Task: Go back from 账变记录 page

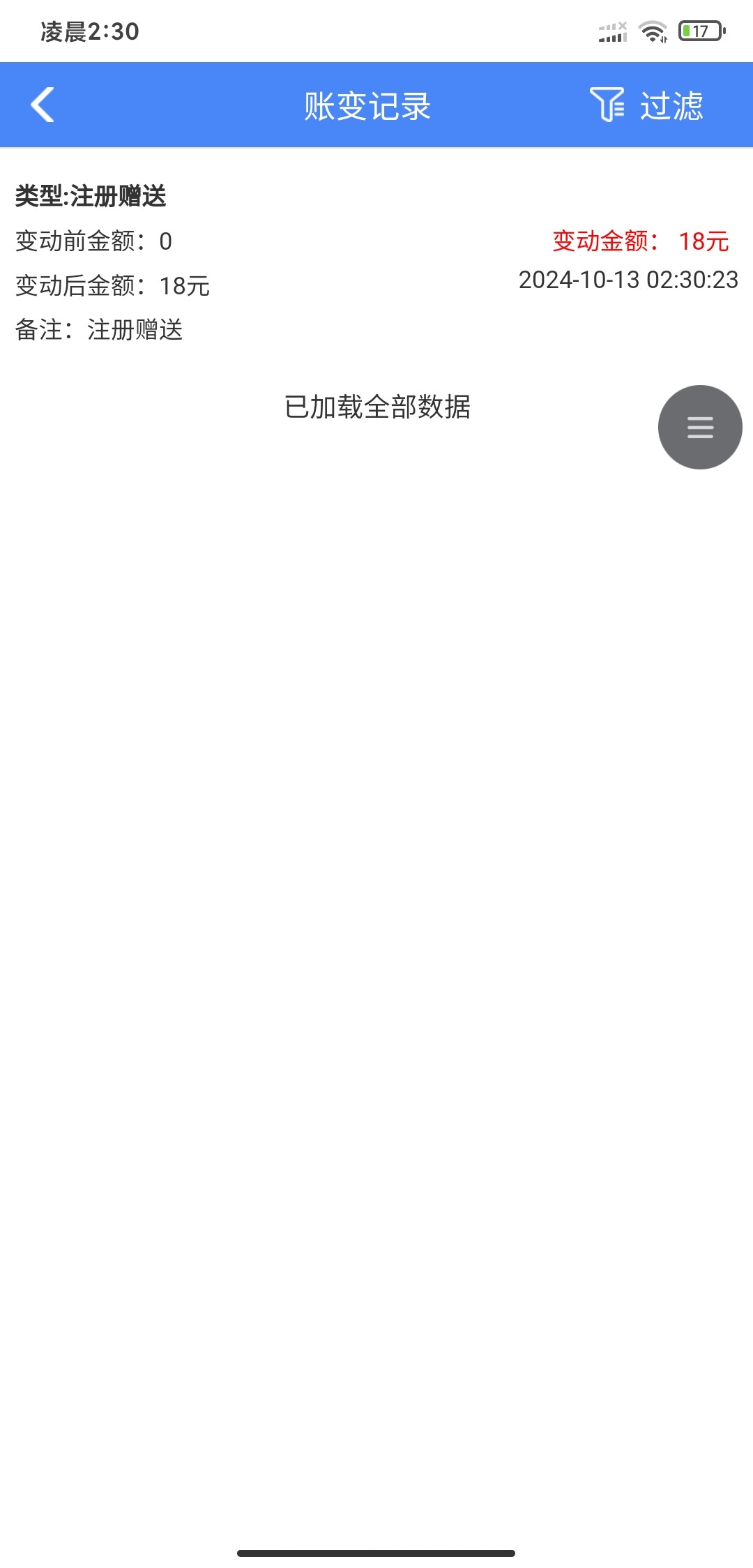Action: click(43, 105)
